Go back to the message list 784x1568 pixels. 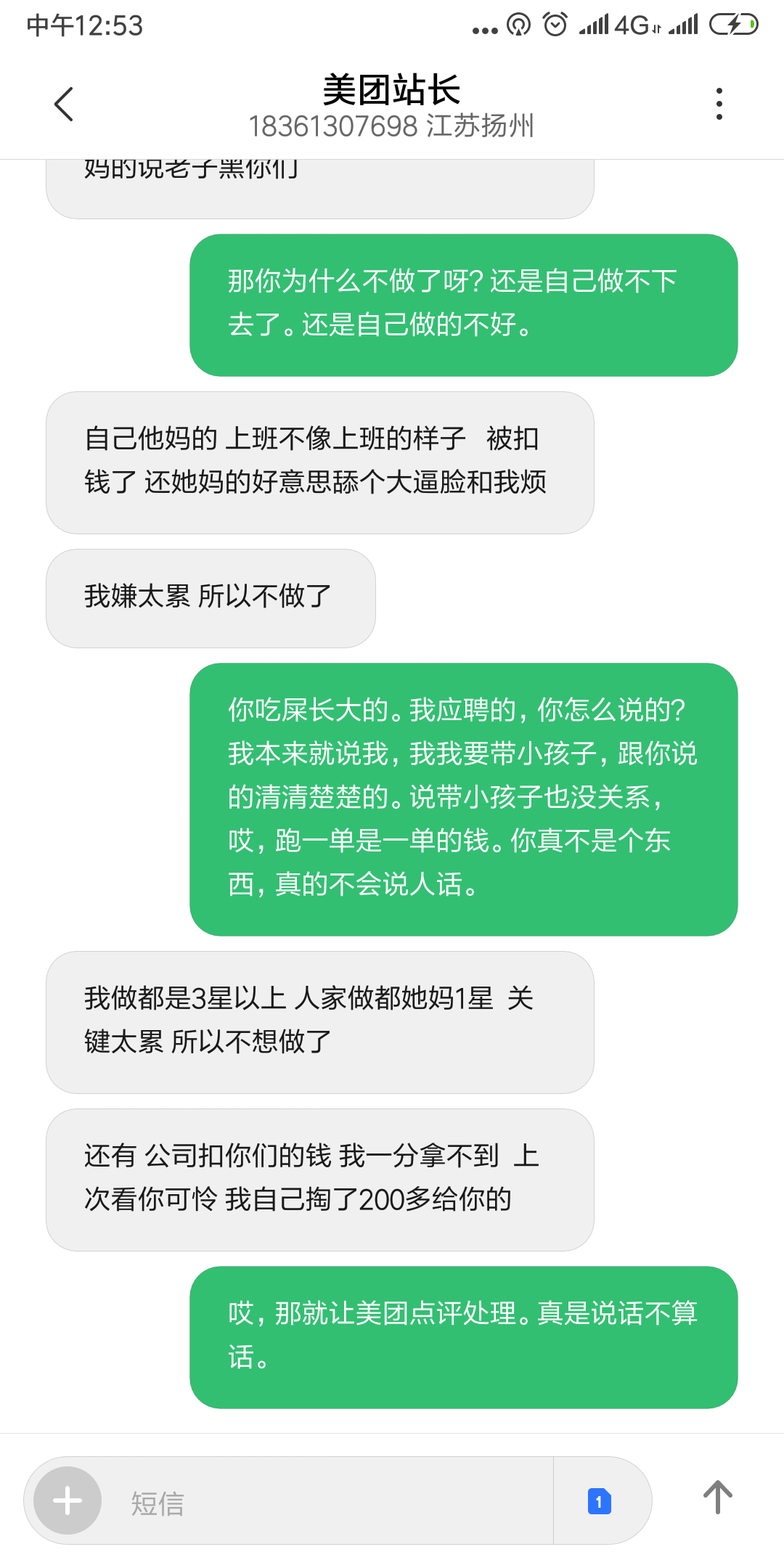pos(64,104)
